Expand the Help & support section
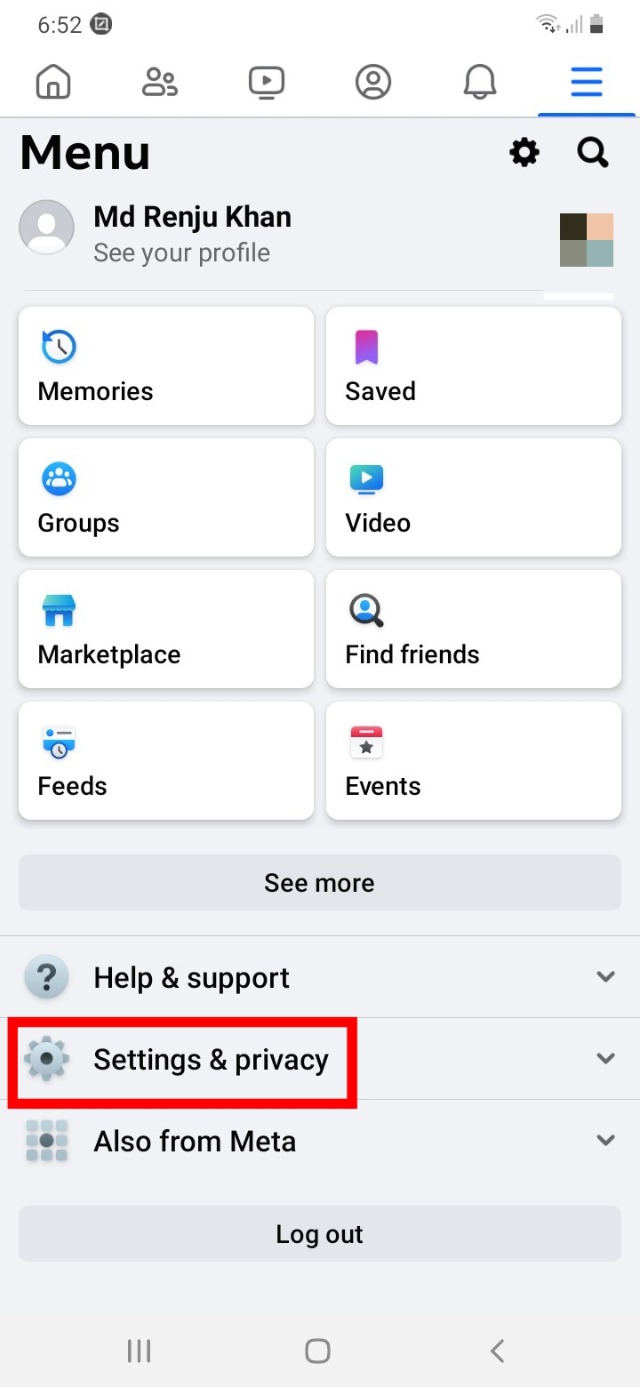The image size is (640, 1387). (x=320, y=978)
